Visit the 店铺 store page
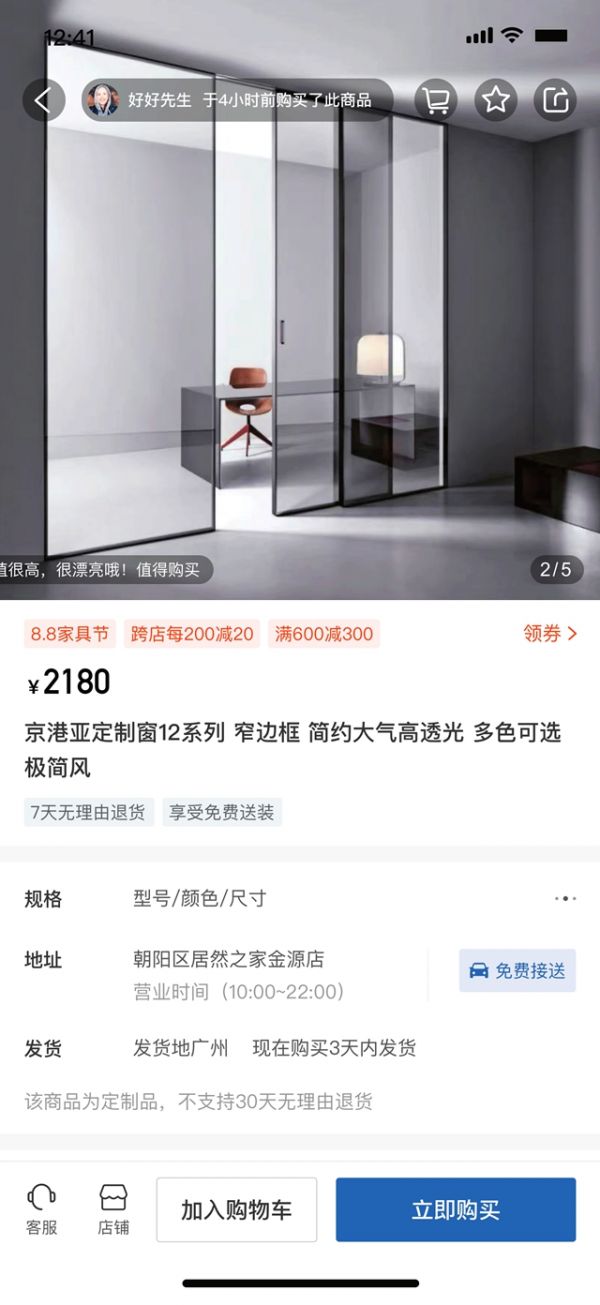This screenshot has width=600, height=1305. click(x=113, y=1208)
